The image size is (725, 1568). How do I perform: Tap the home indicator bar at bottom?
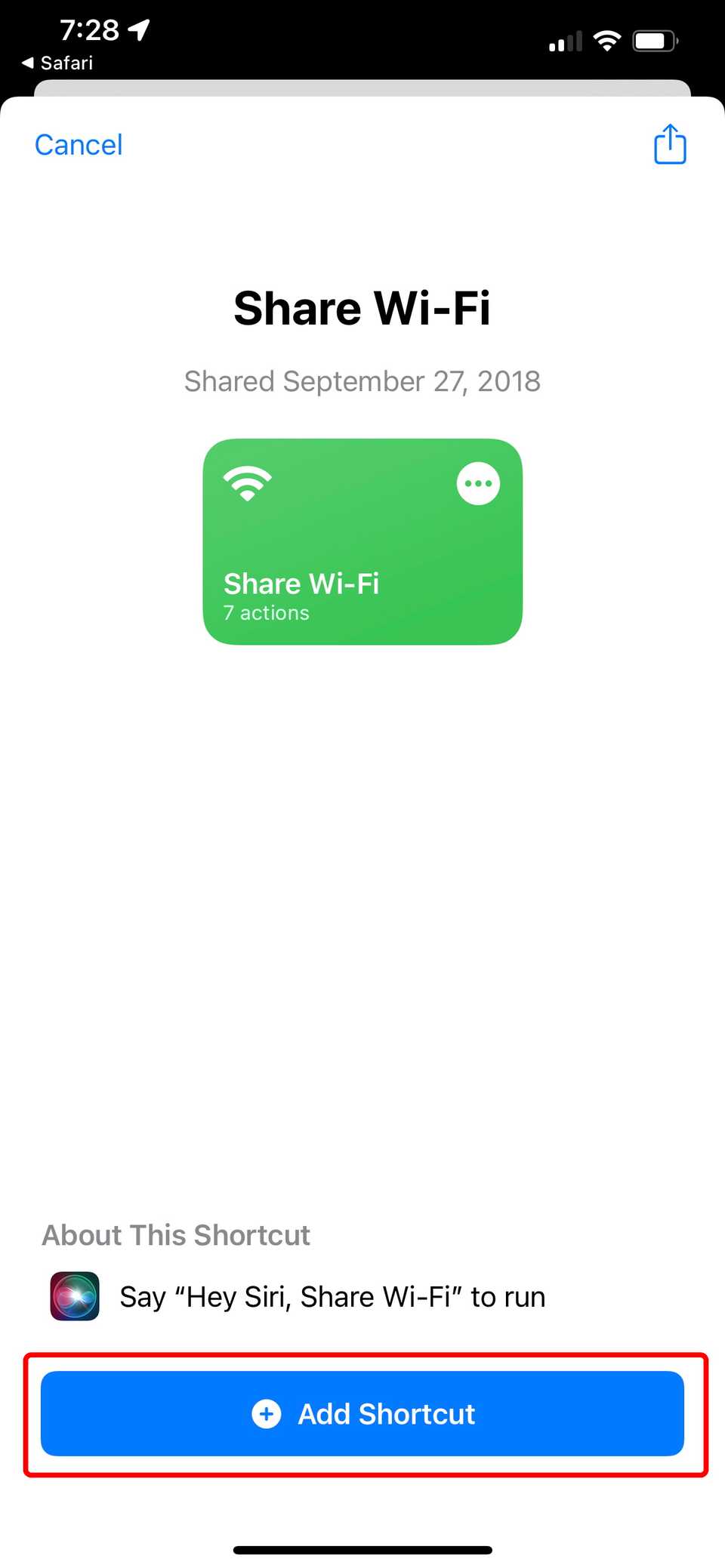362,1545
